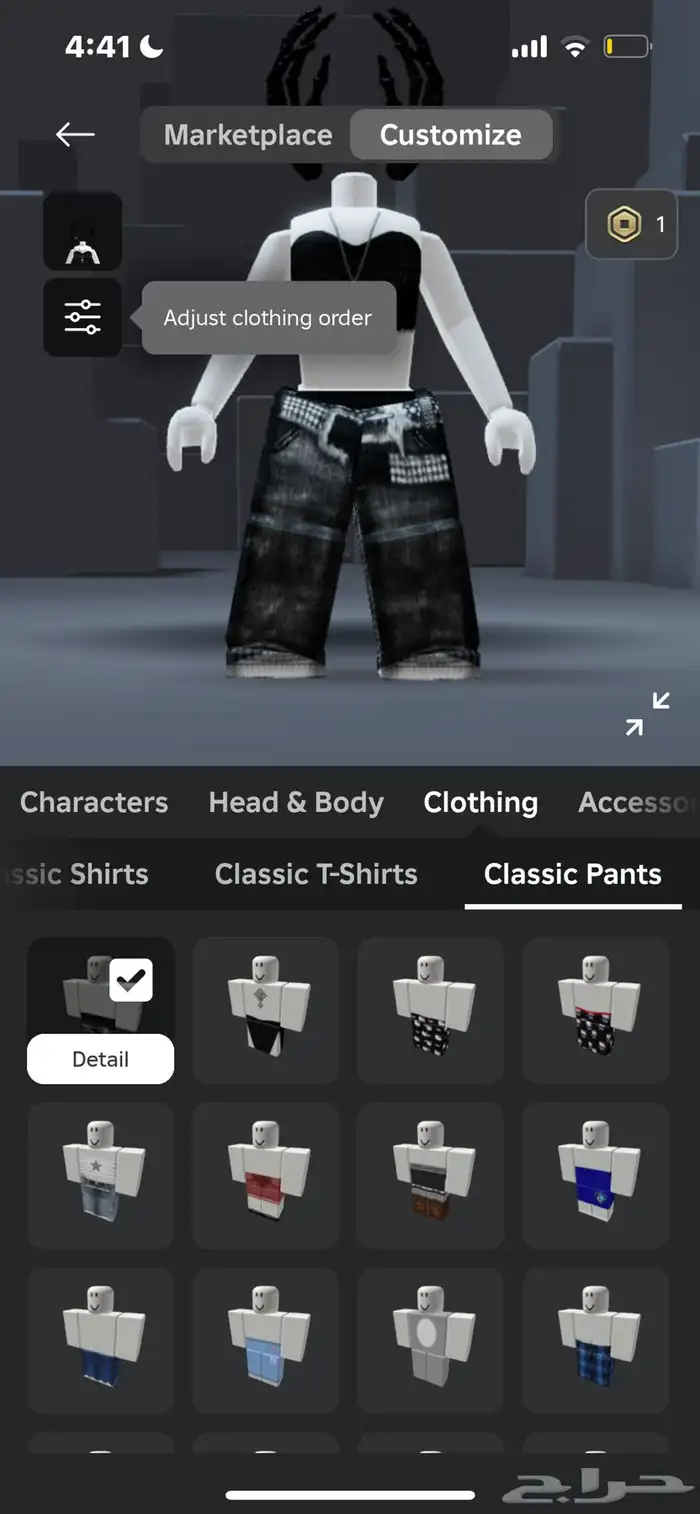Select the Customize tab
This screenshot has height=1514, width=700.
450,135
